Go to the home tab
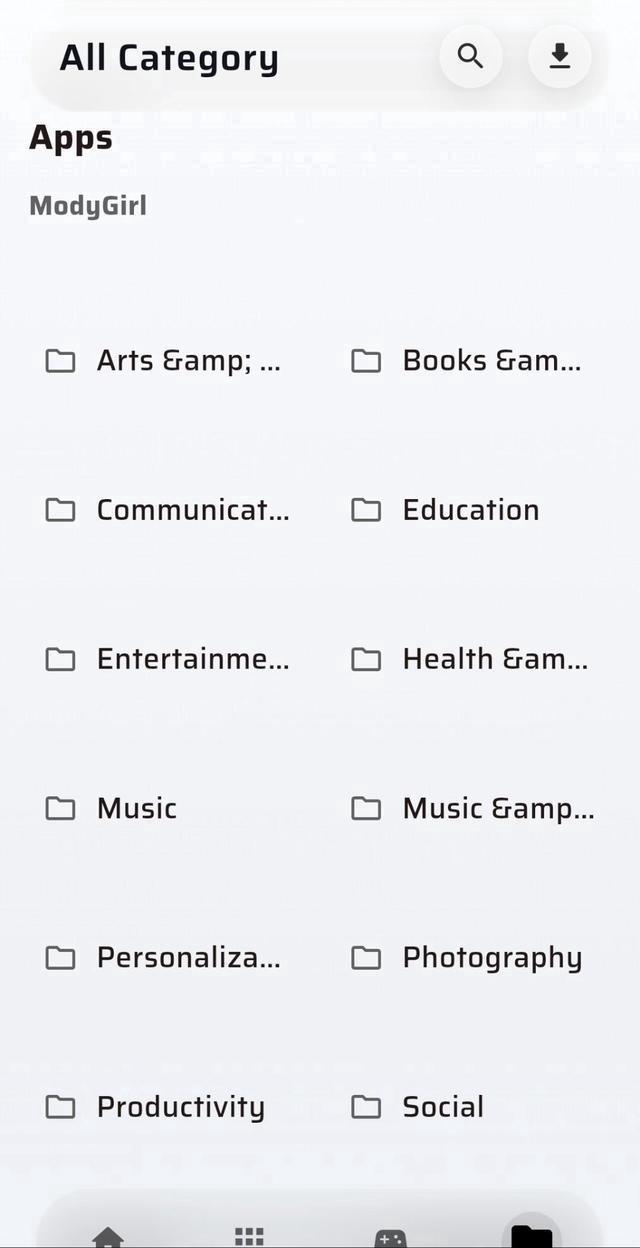 point(108,1237)
